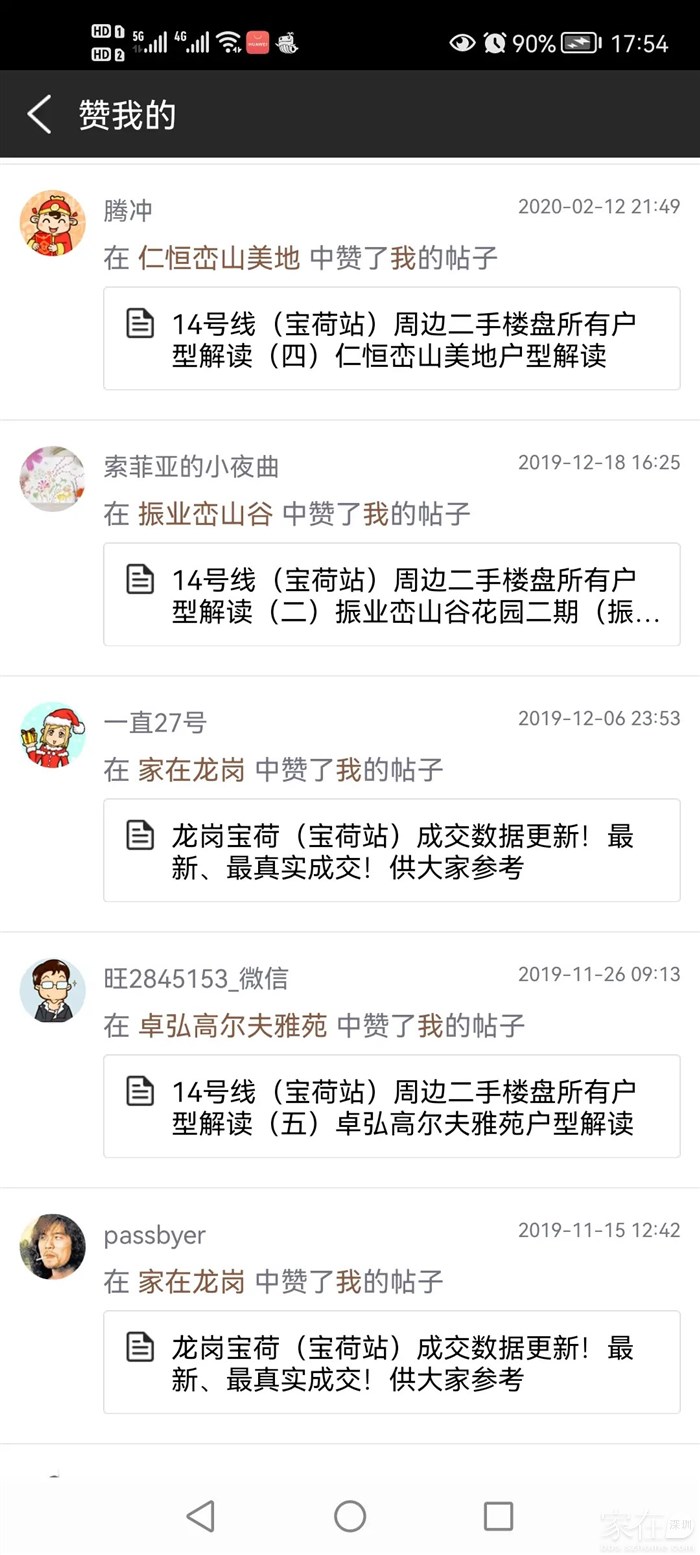Tap passbyer's avatar
Image resolution: width=700 pixels, height=1555 pixels.
[x=52, y=1247]
